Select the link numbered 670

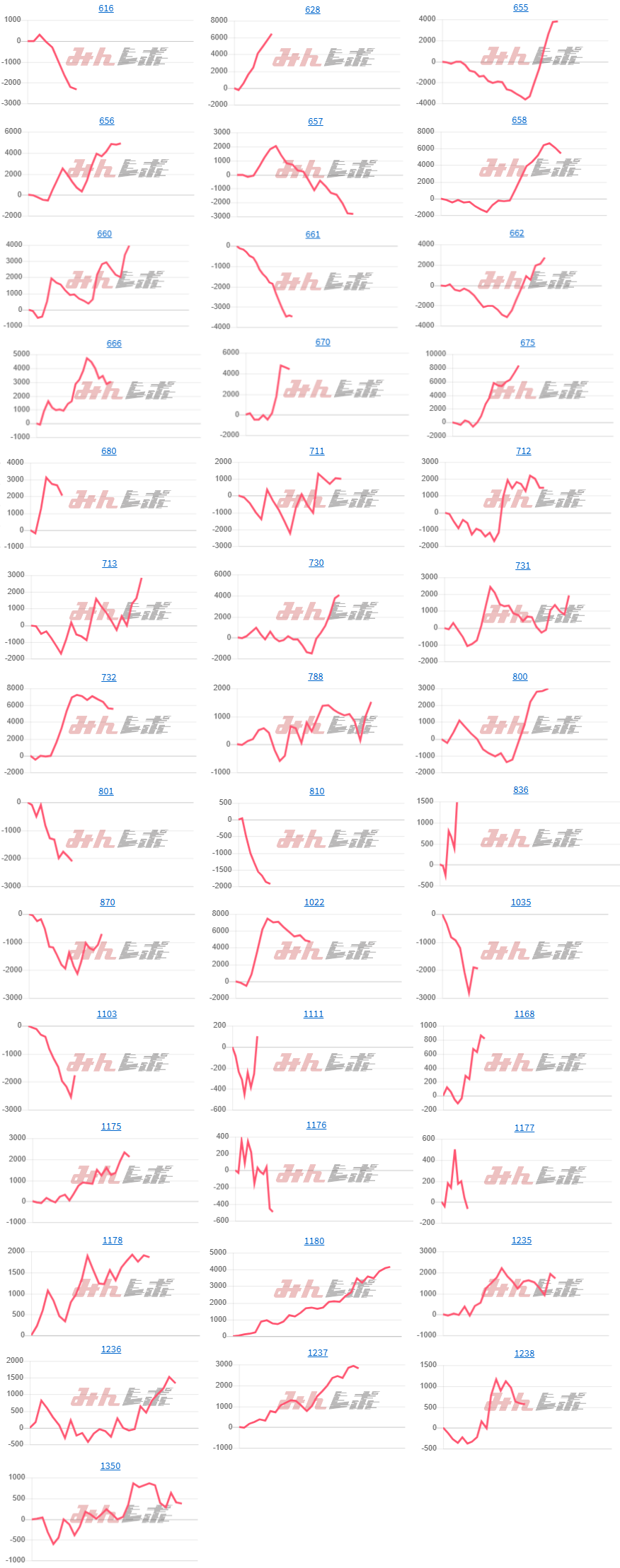pos(323,342)
